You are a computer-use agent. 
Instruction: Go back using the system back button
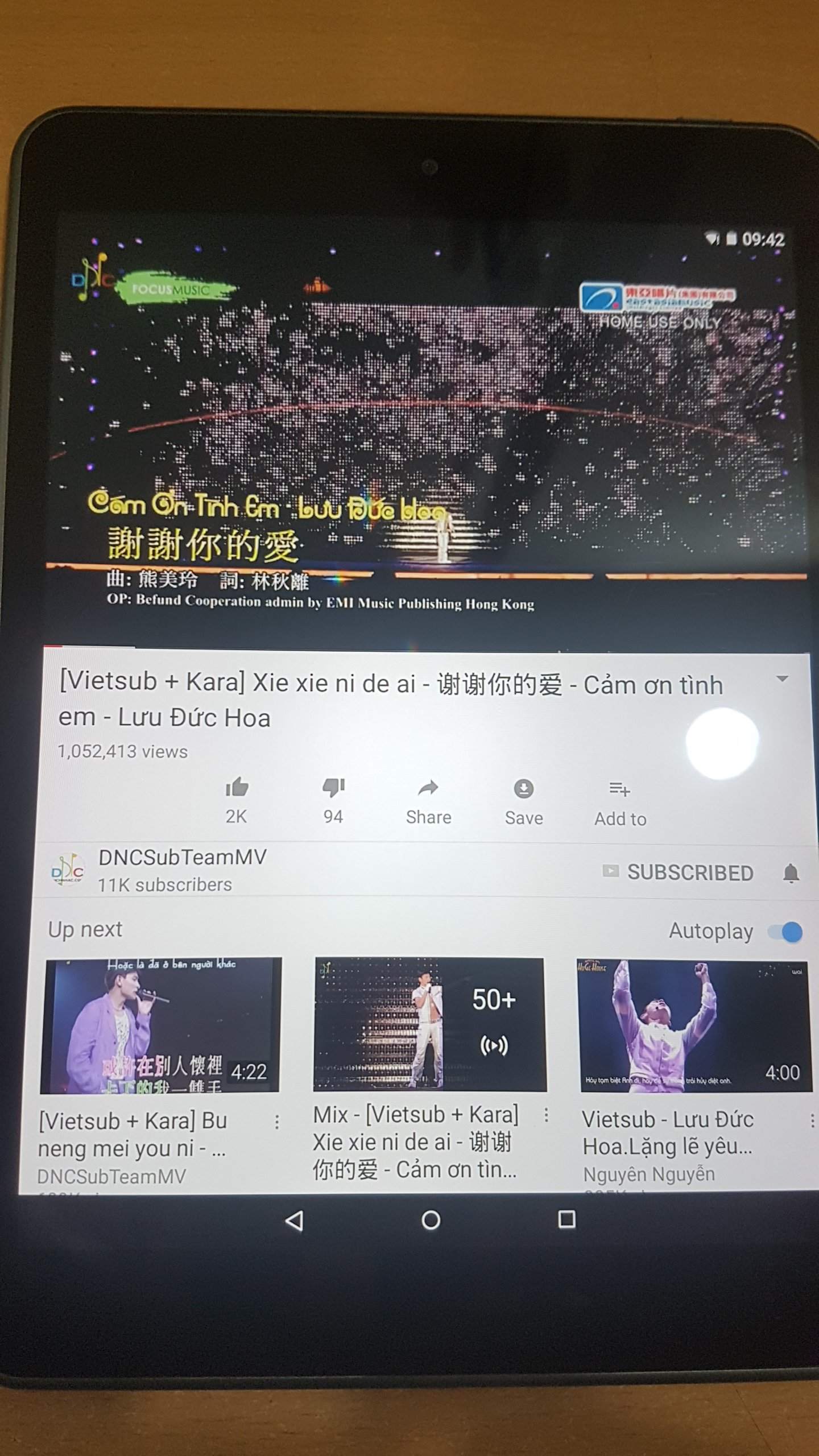(x=294, y=1221)
